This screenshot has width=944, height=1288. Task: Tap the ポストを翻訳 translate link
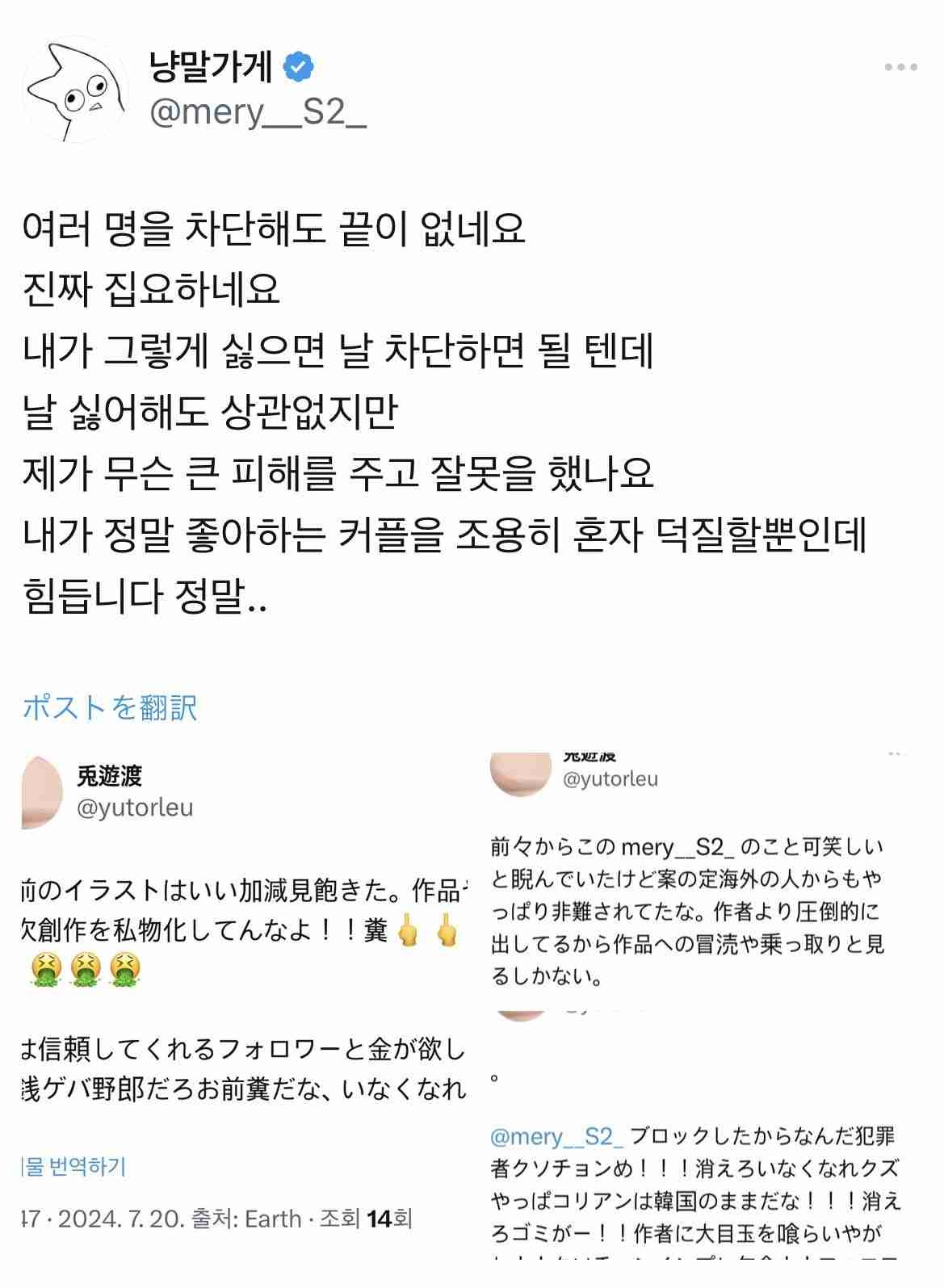click(x=110, y=707)
